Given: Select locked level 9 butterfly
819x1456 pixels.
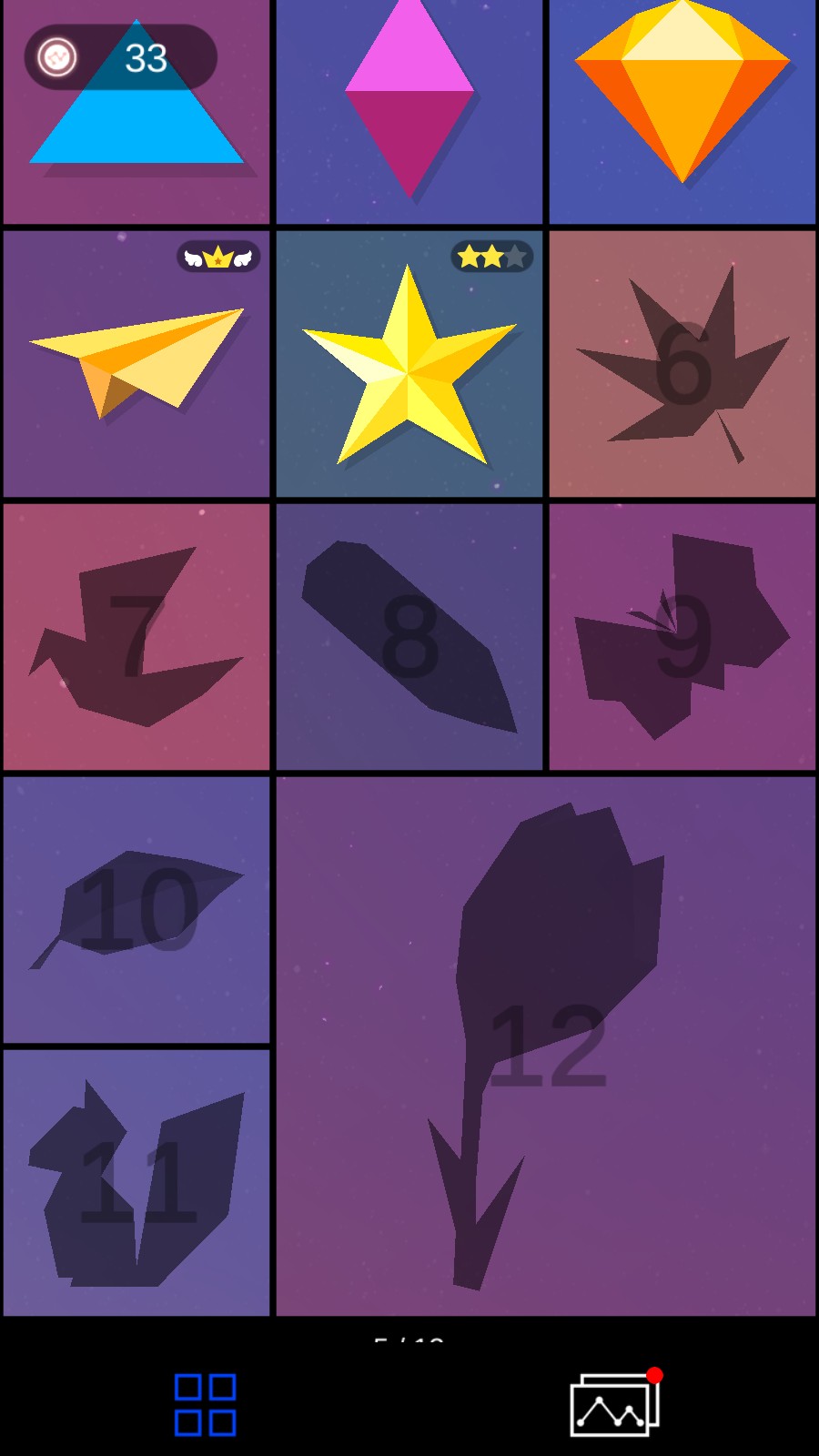Looking at the screenshot, I should pos(682,637).
